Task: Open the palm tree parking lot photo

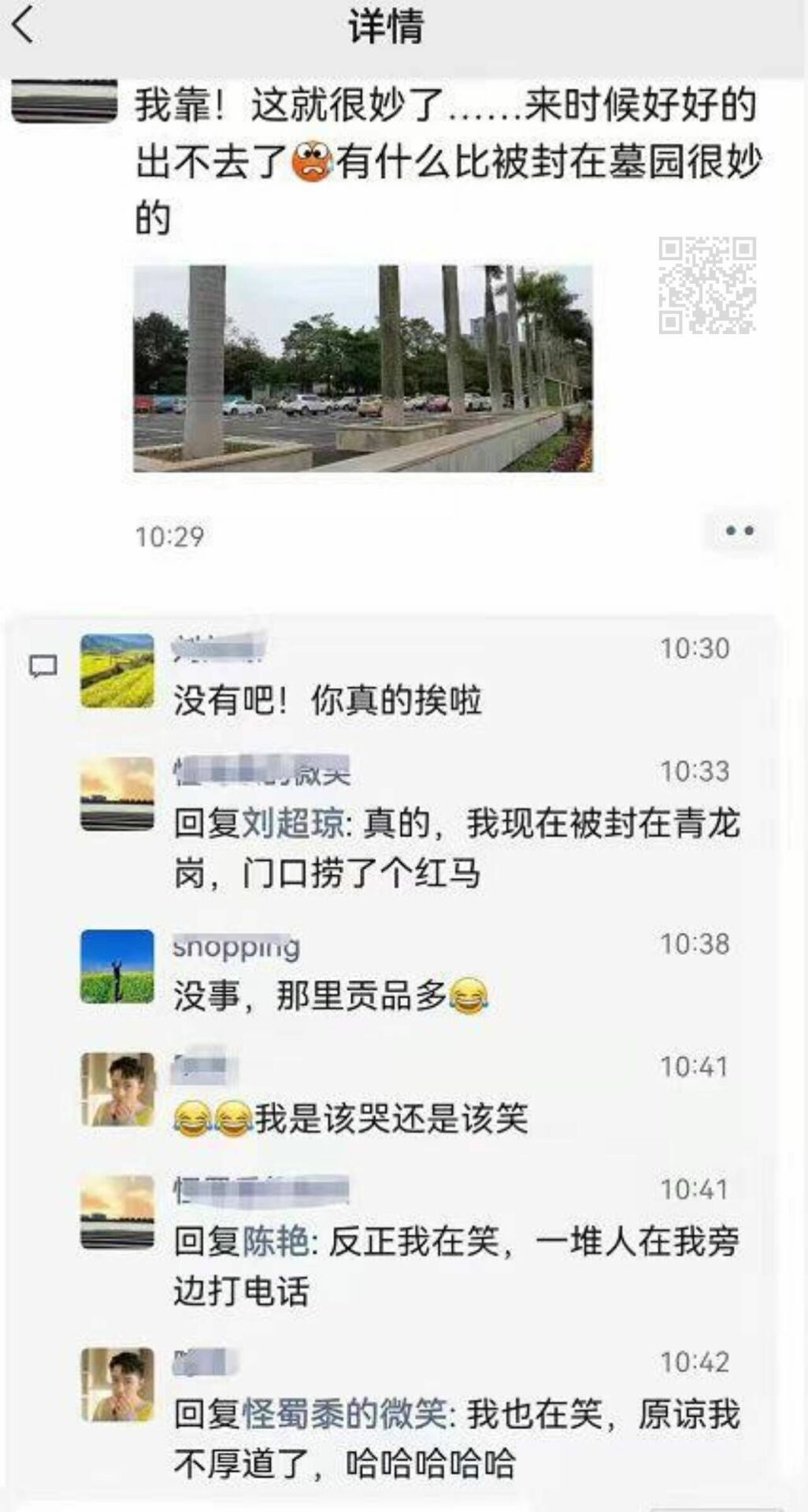Action: [362, 368]
